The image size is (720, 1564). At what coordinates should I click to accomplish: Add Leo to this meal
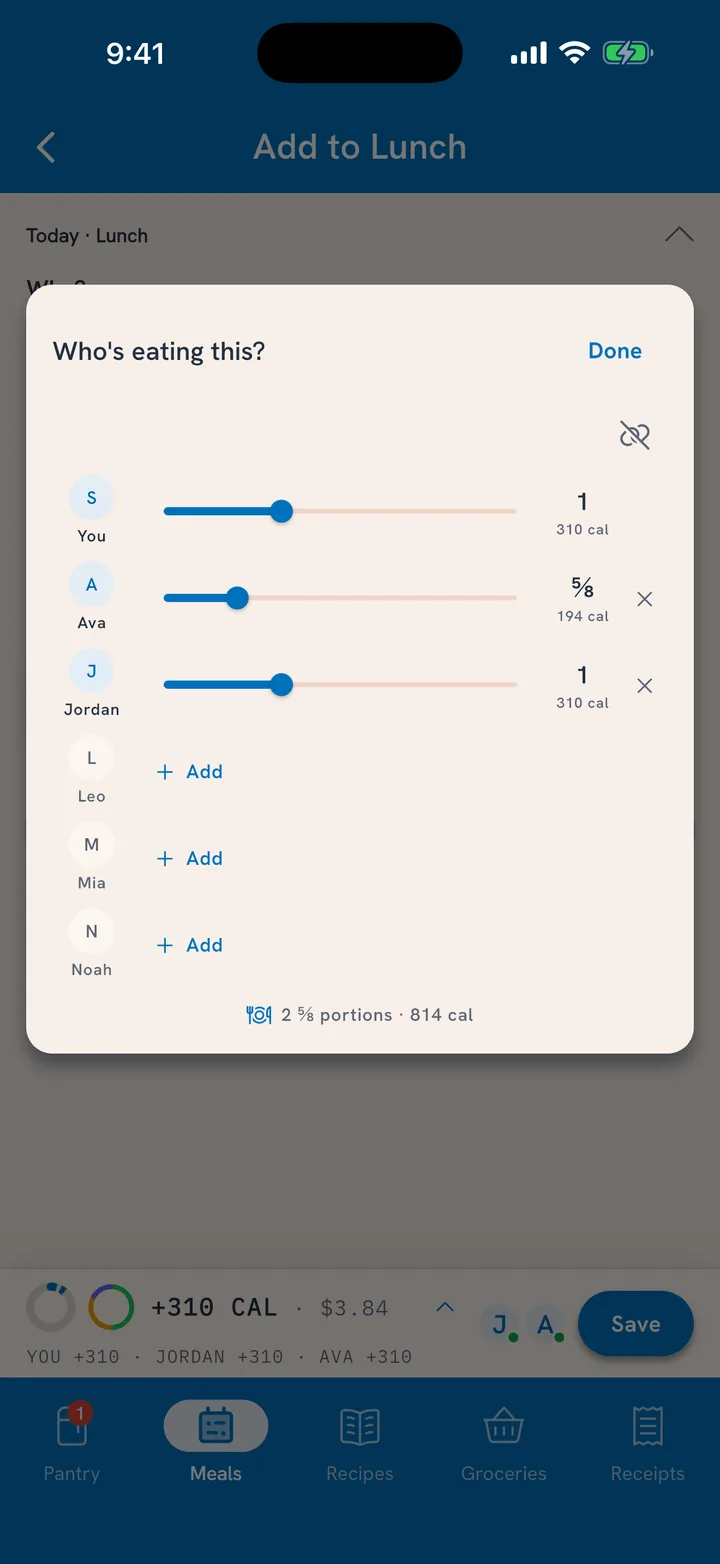point(190,772)
